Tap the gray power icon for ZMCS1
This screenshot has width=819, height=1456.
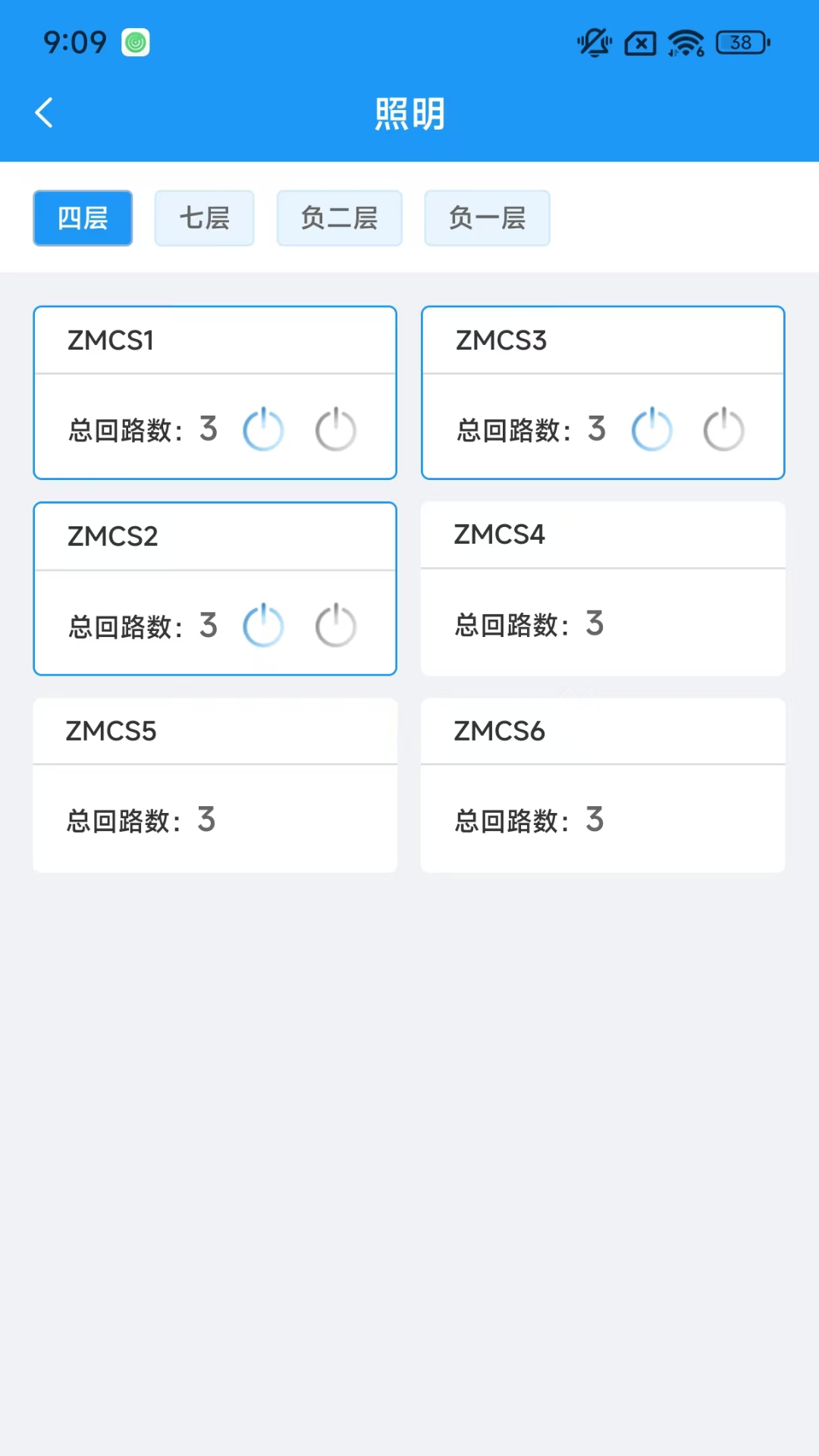coord(336,429)
